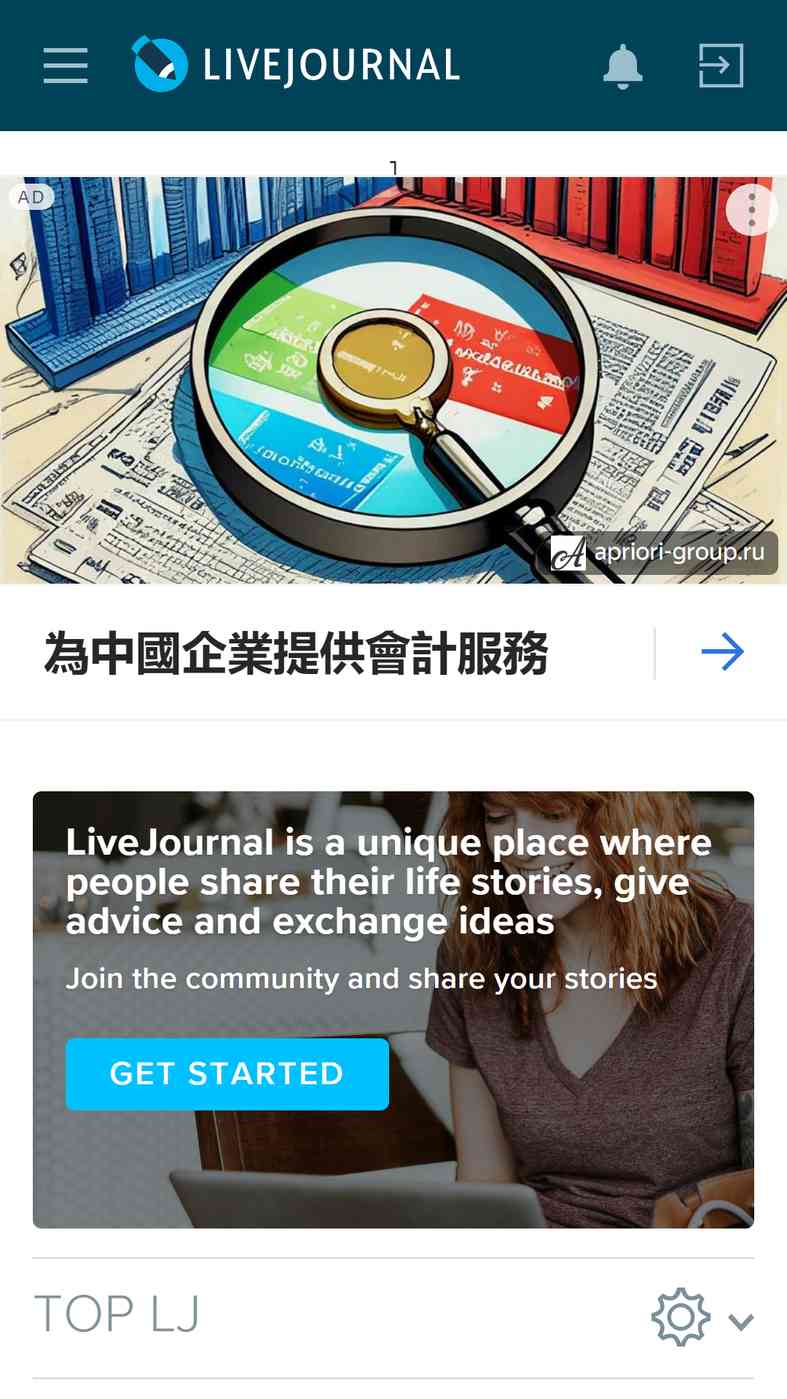Tap the GET STARTED button
Viewport: 787px width, 1399px height.
point(227,1074)
